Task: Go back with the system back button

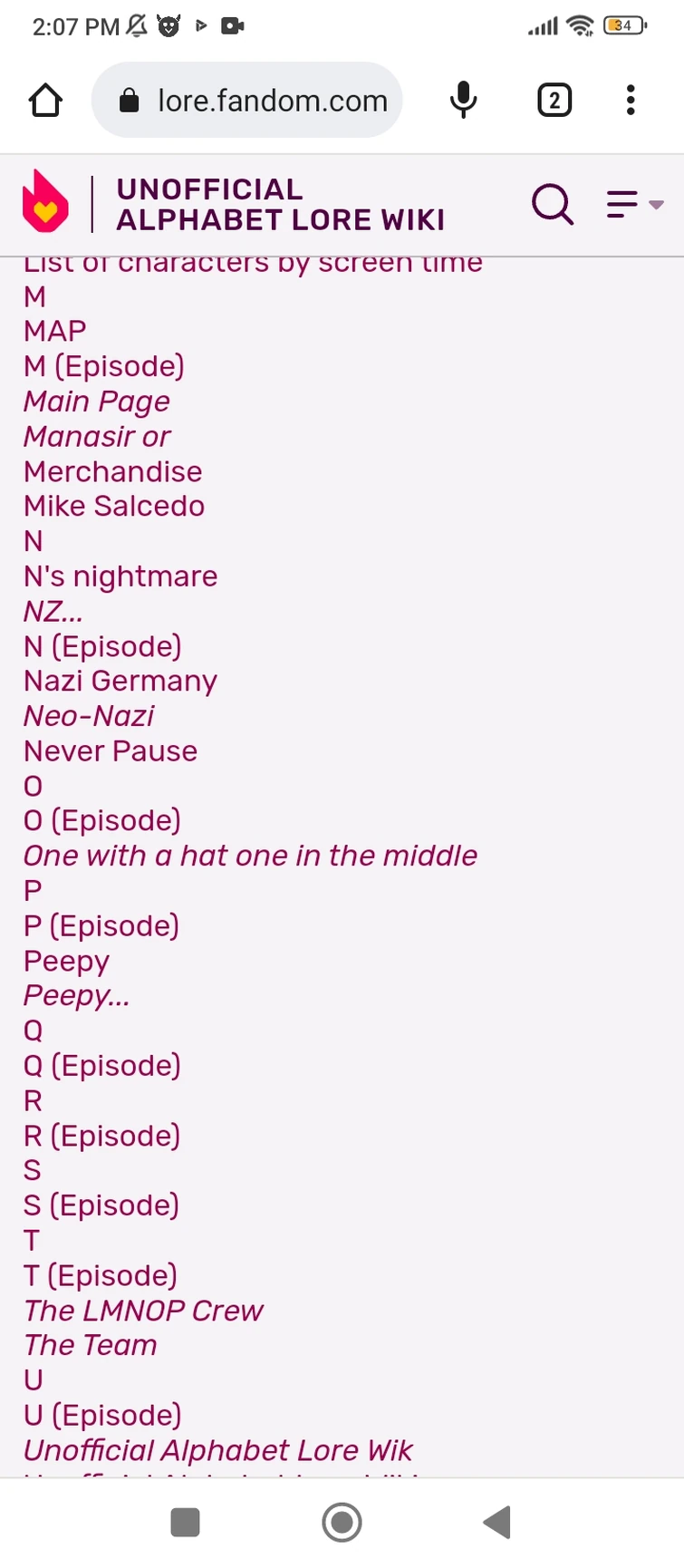Action: (496, 1522)
